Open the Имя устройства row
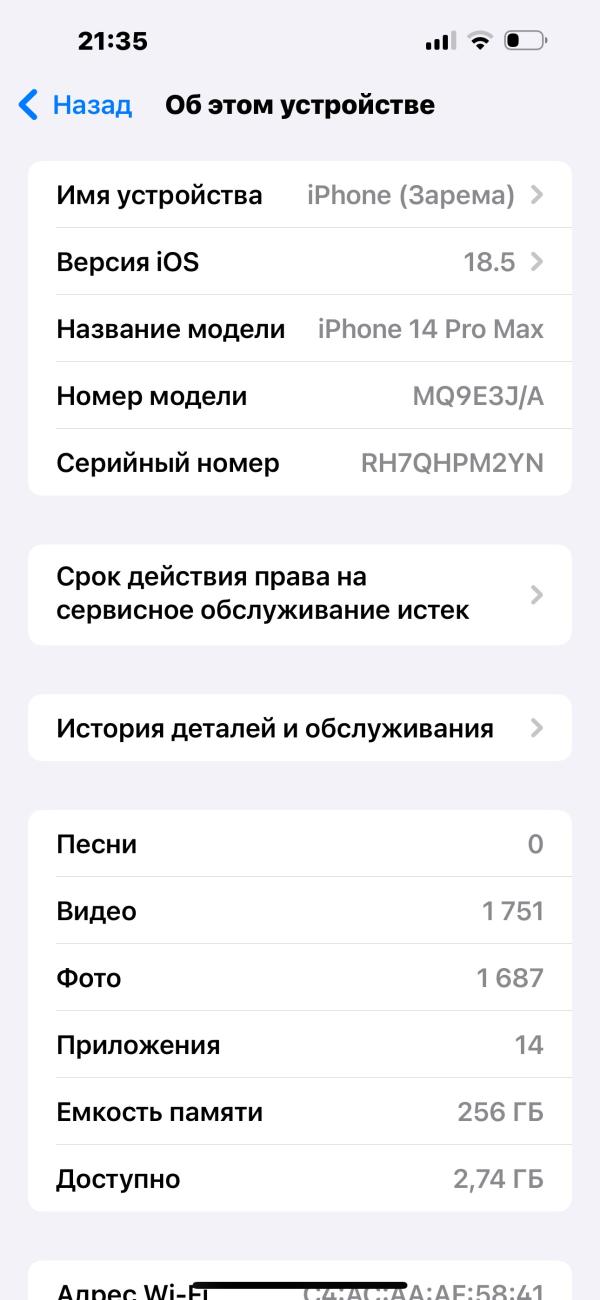 [300, 195]
